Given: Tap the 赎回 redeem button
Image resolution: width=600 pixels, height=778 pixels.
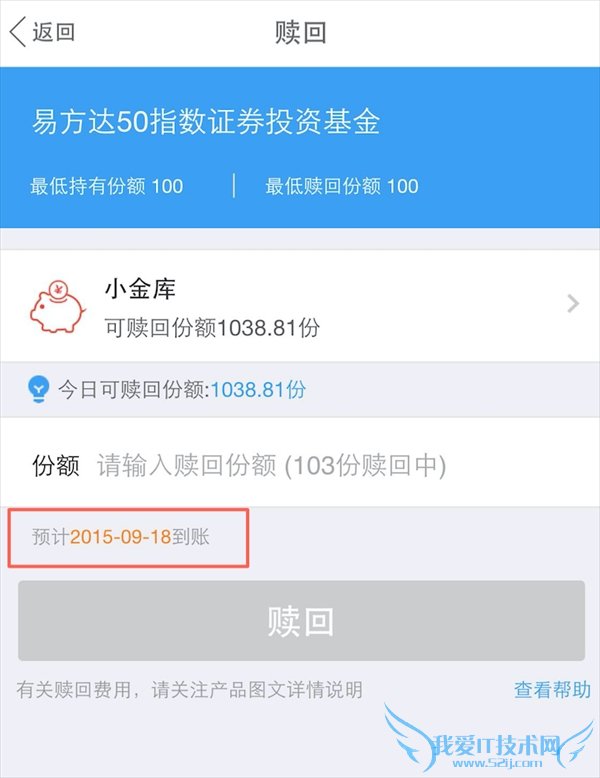Looking at the screenshot, I should (x=300, y=620).
